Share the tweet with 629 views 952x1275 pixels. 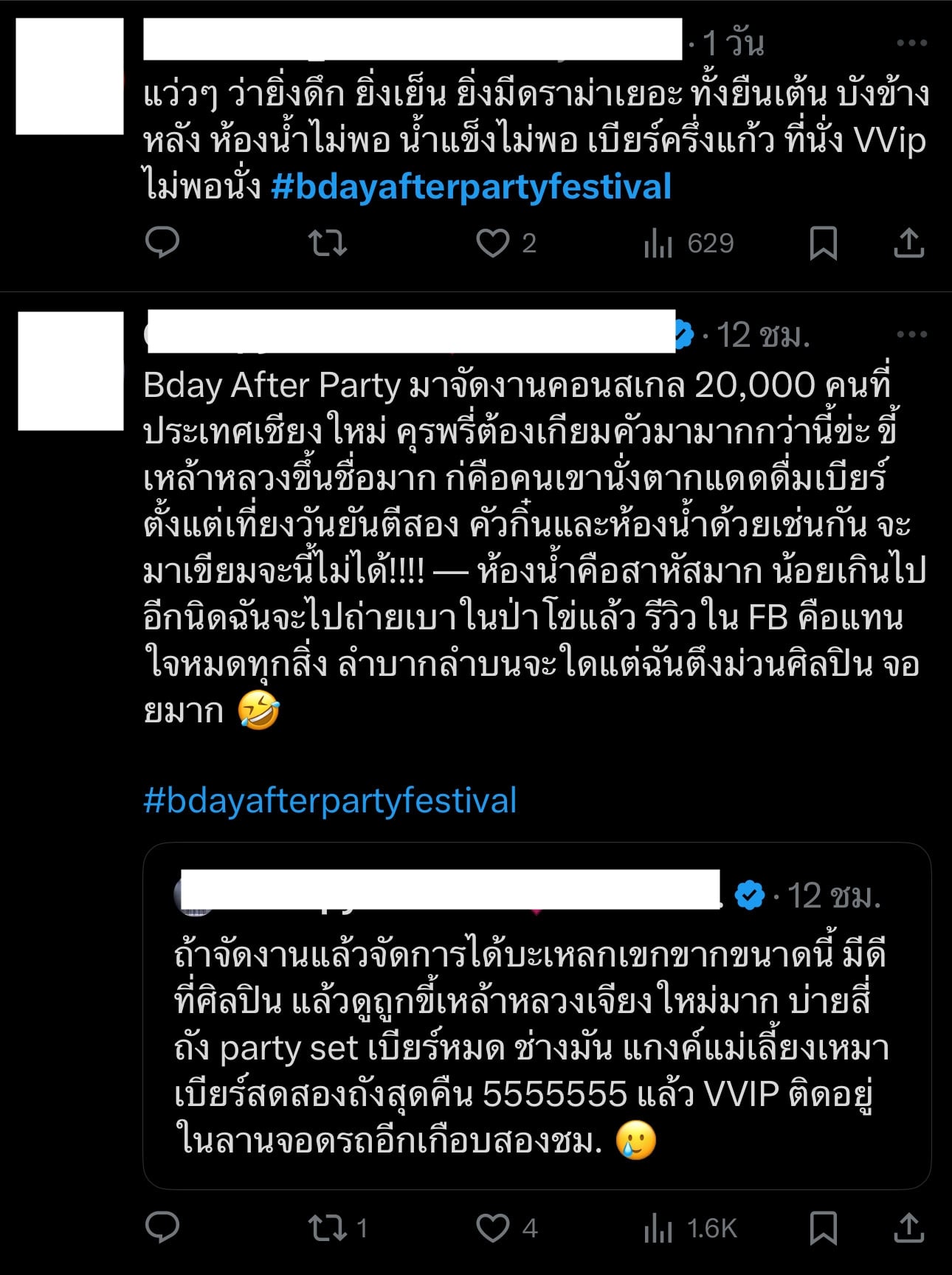(908, 243)
